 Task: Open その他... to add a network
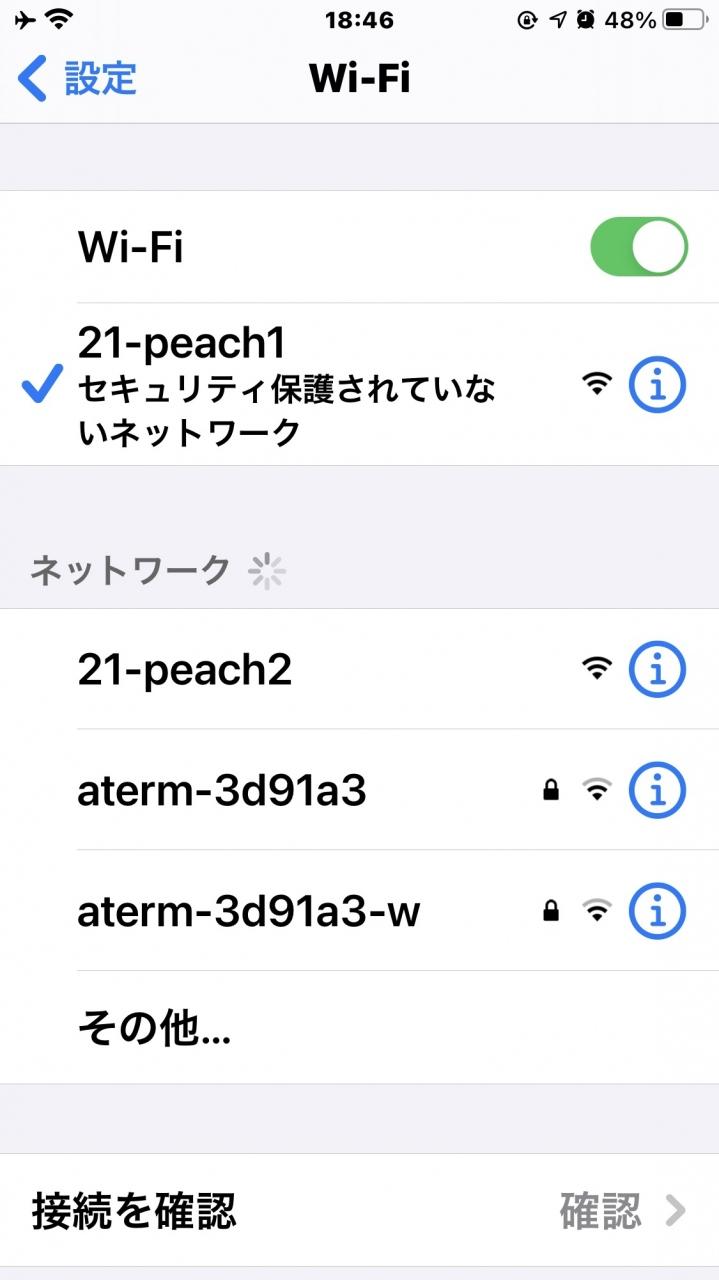(359, 1027)
